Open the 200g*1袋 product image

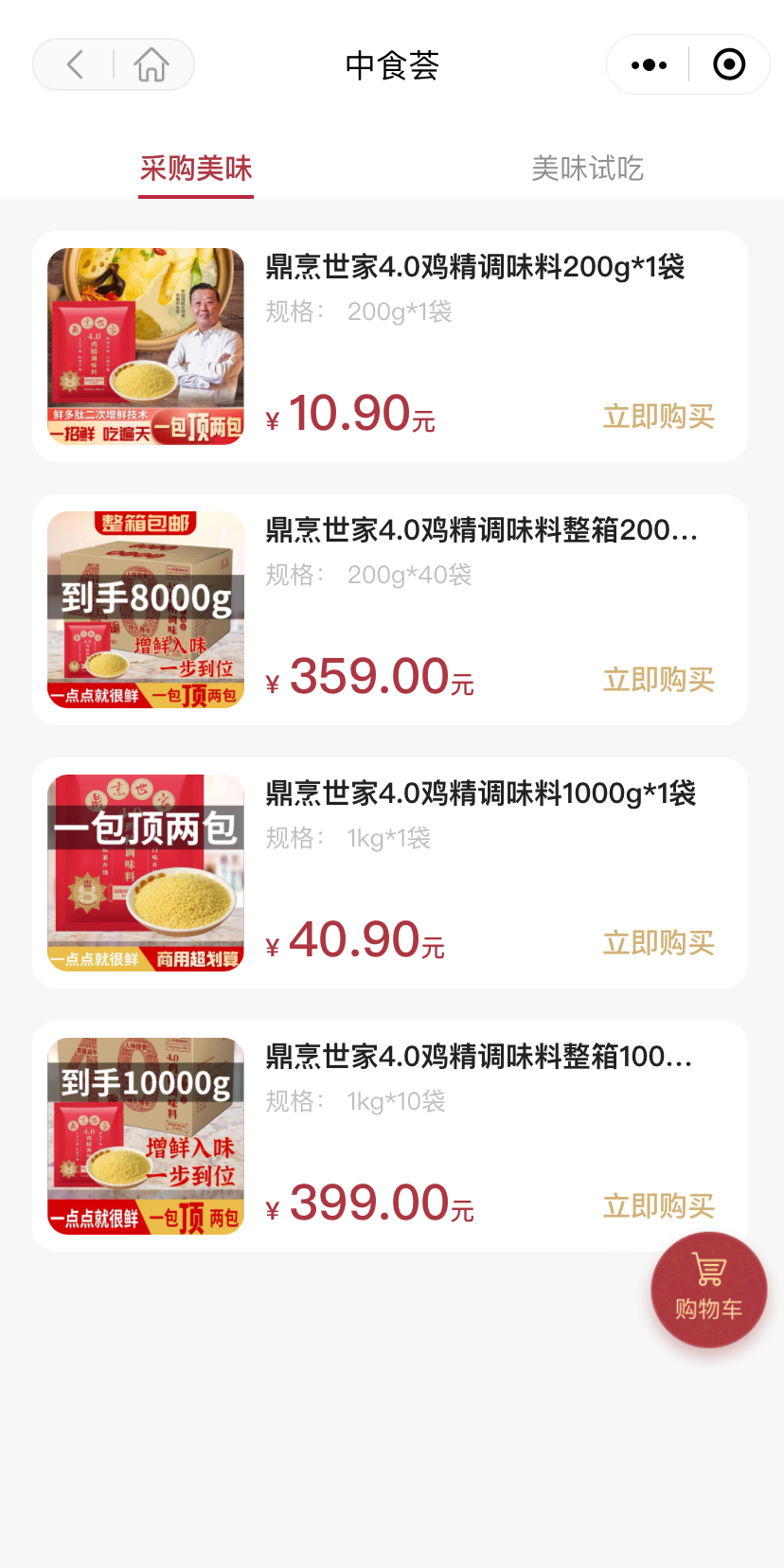click(146, 347)
